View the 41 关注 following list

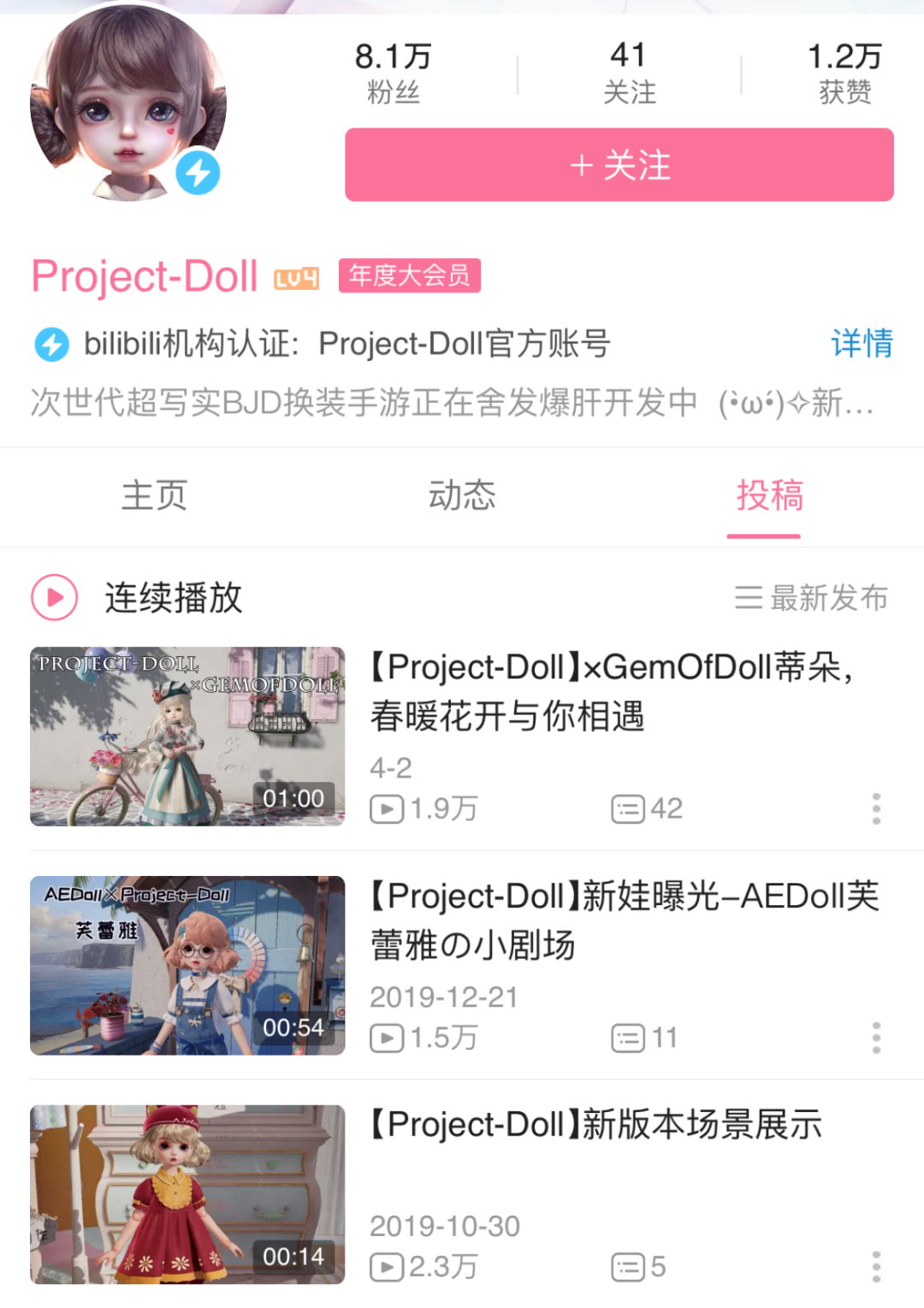(629, 73)
